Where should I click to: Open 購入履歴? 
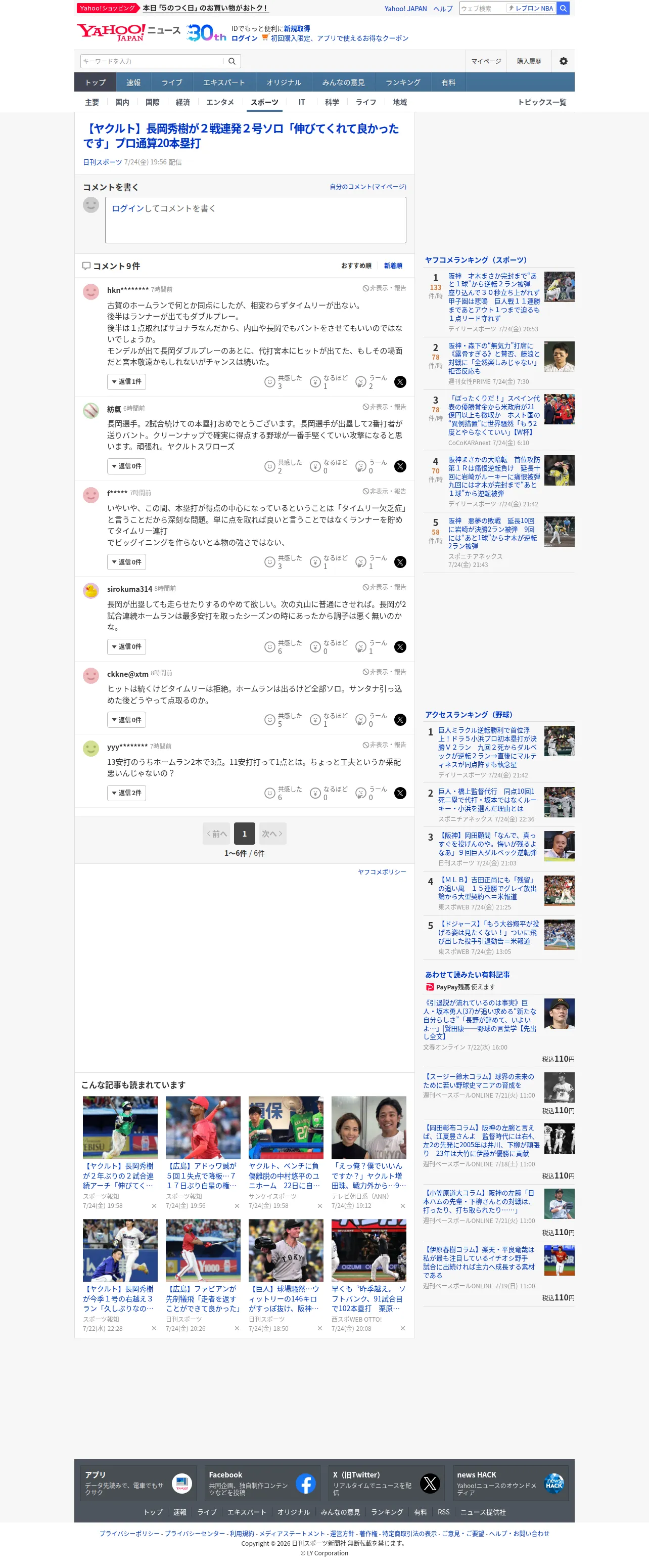point(529,62)
